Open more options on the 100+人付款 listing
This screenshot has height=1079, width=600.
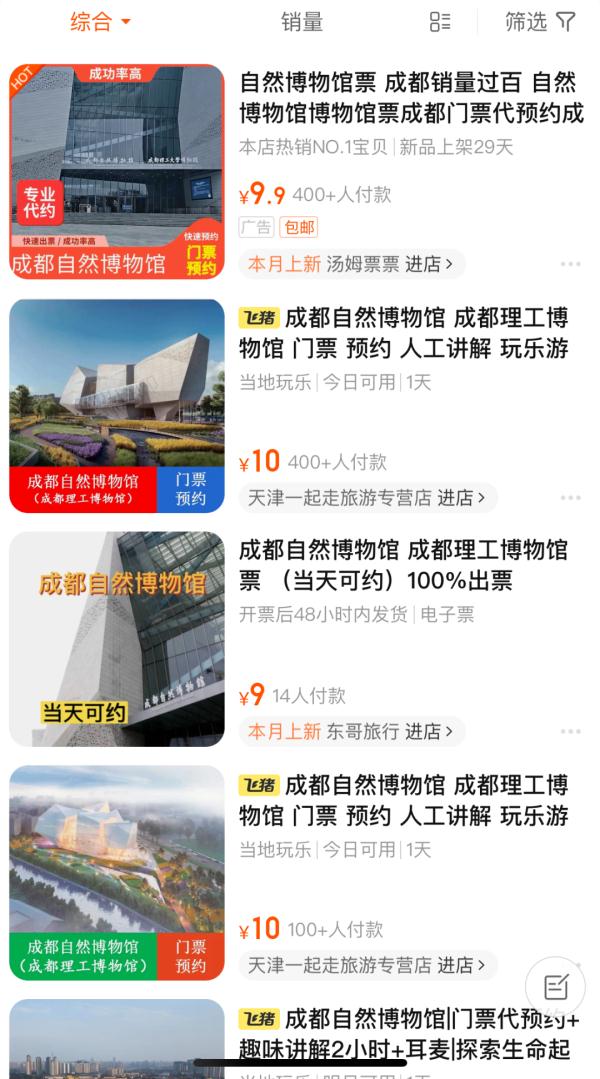click(570, 965)
